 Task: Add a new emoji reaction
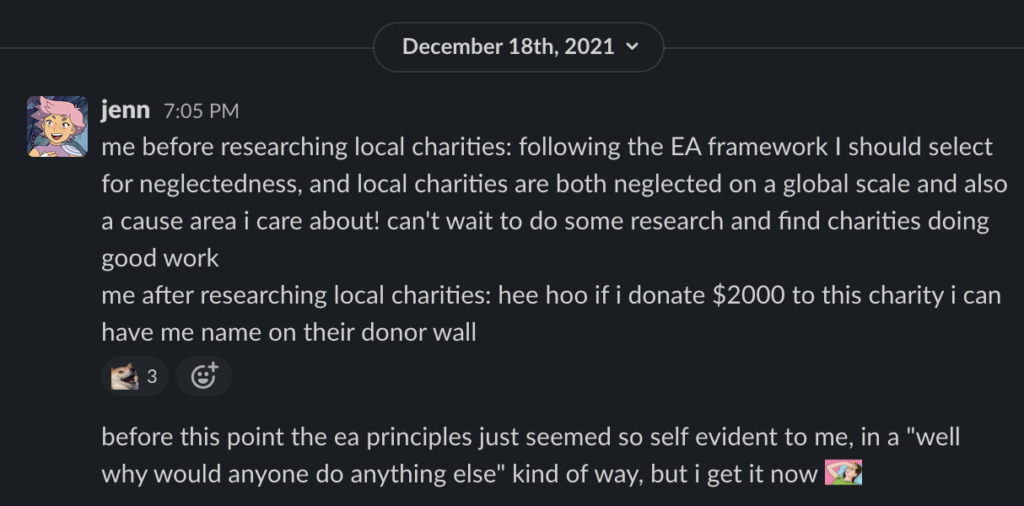tap(204, 376)
